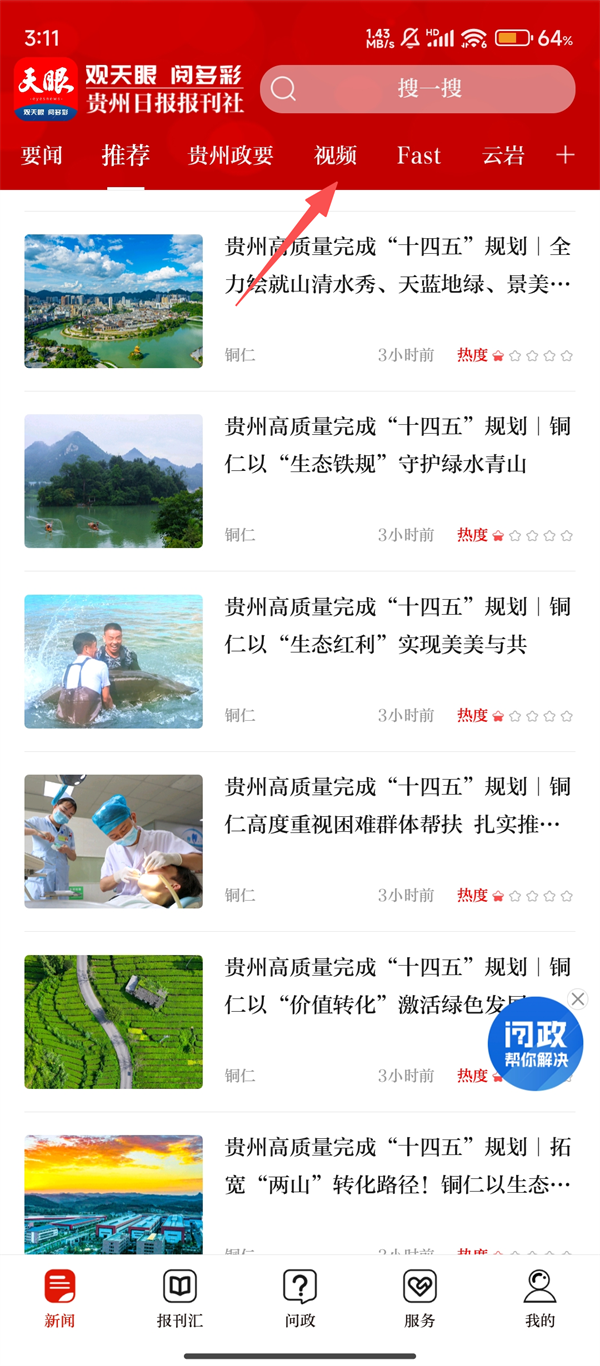The height and width of the screenshot is (1366, 600).
Task: Open the article about 山清水秀、天蓝地绿
Action: (398, 266)
